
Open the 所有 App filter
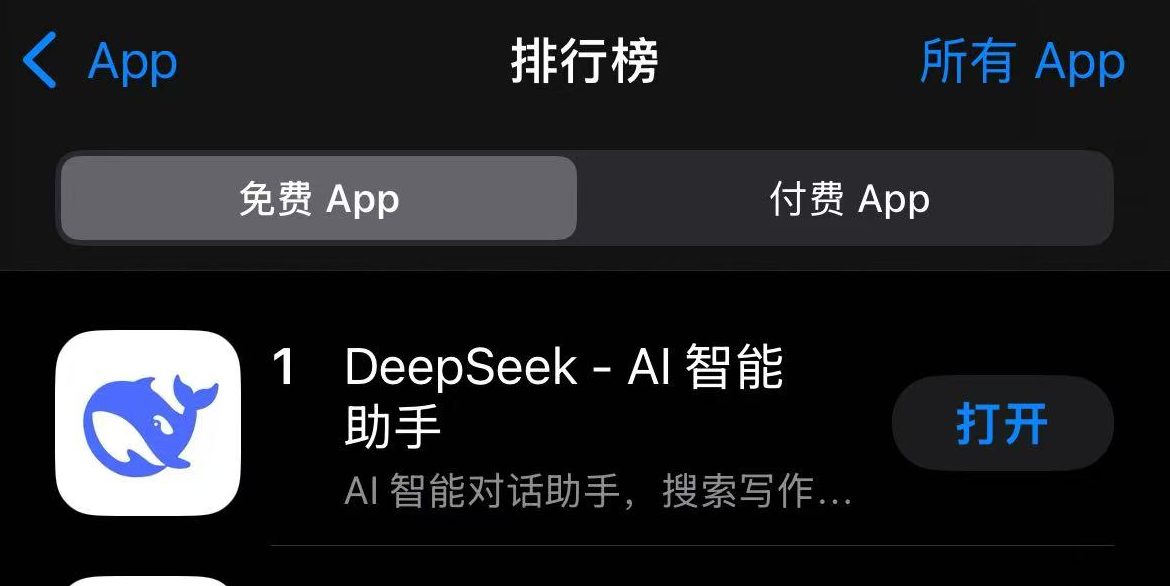(1021, 62)
